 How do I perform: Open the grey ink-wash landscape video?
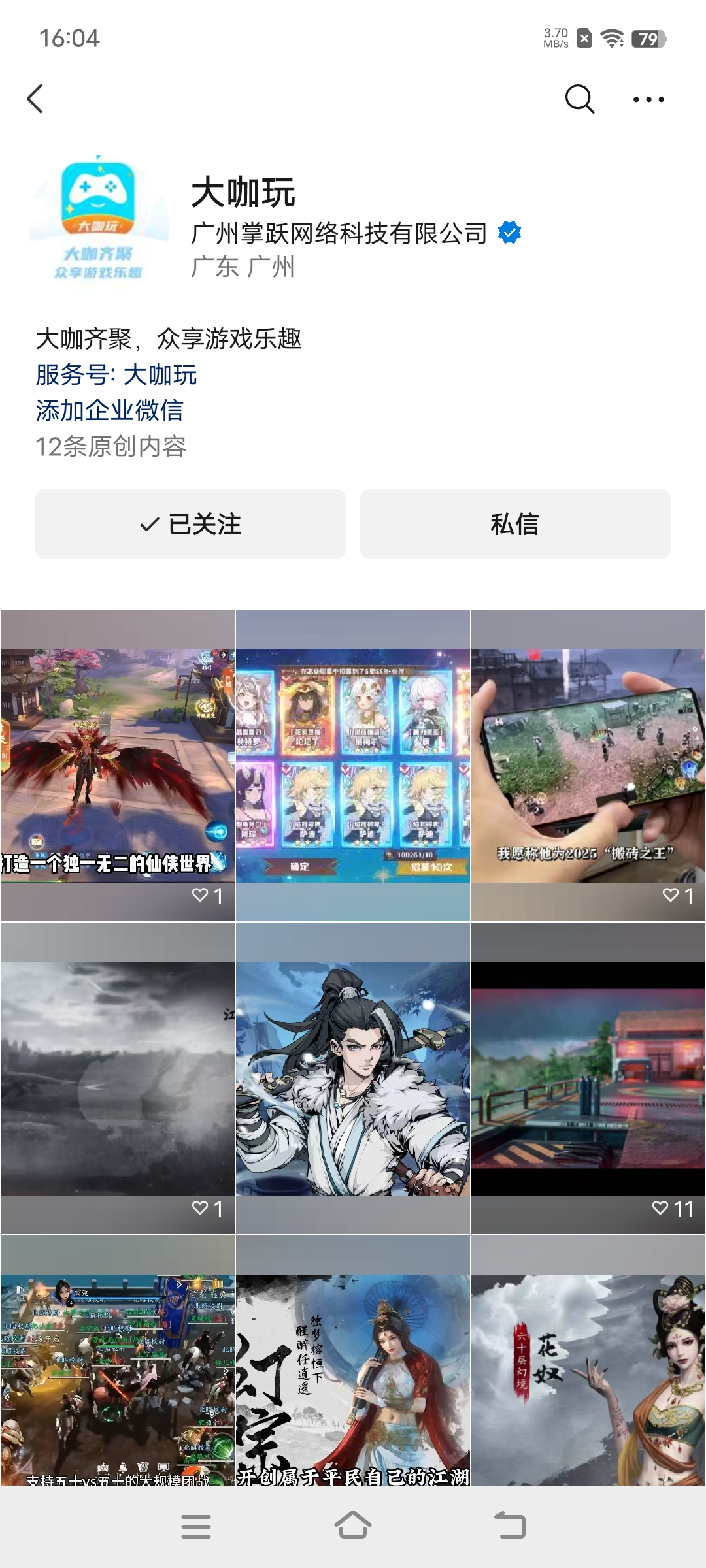118,1078
